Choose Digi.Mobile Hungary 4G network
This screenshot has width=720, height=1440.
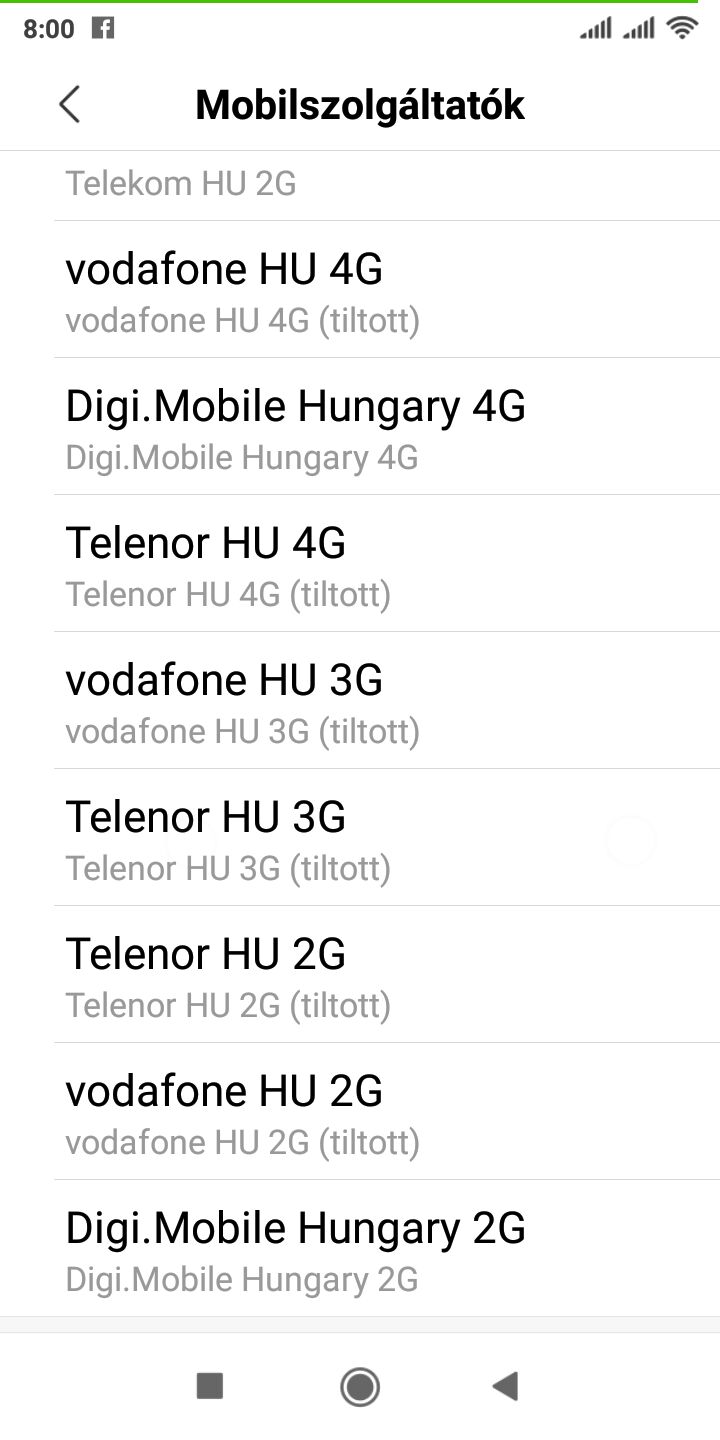pos(360,427)
